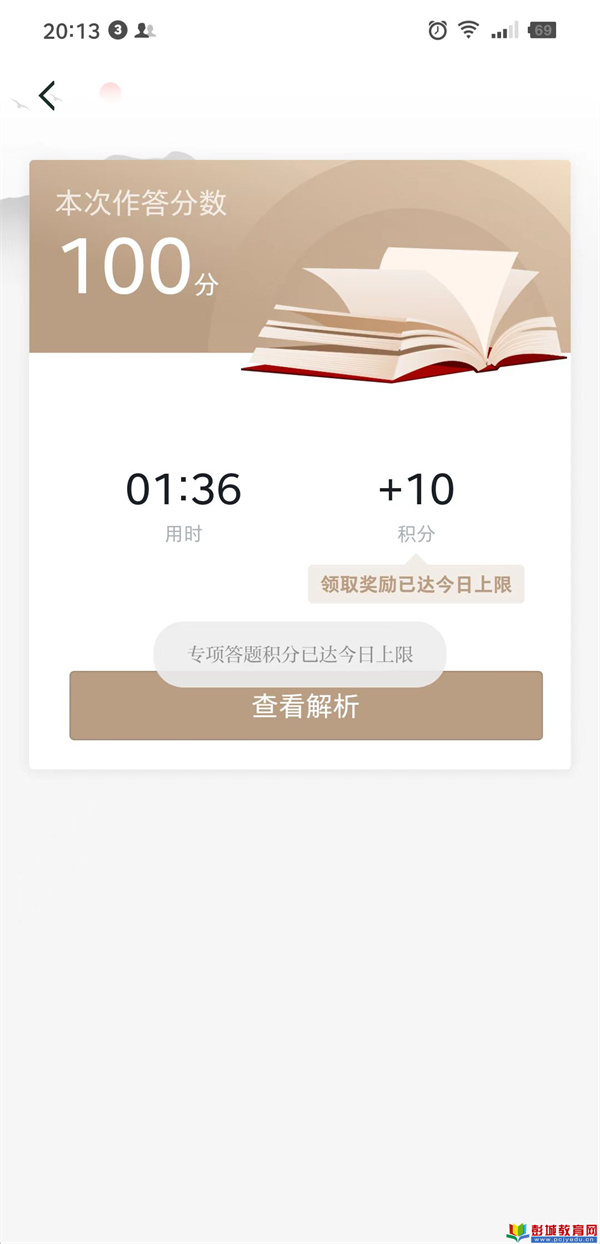The image size is (600, 1244).
Task: Go back using the top-left arrow
Action: [x=47, y=95]
